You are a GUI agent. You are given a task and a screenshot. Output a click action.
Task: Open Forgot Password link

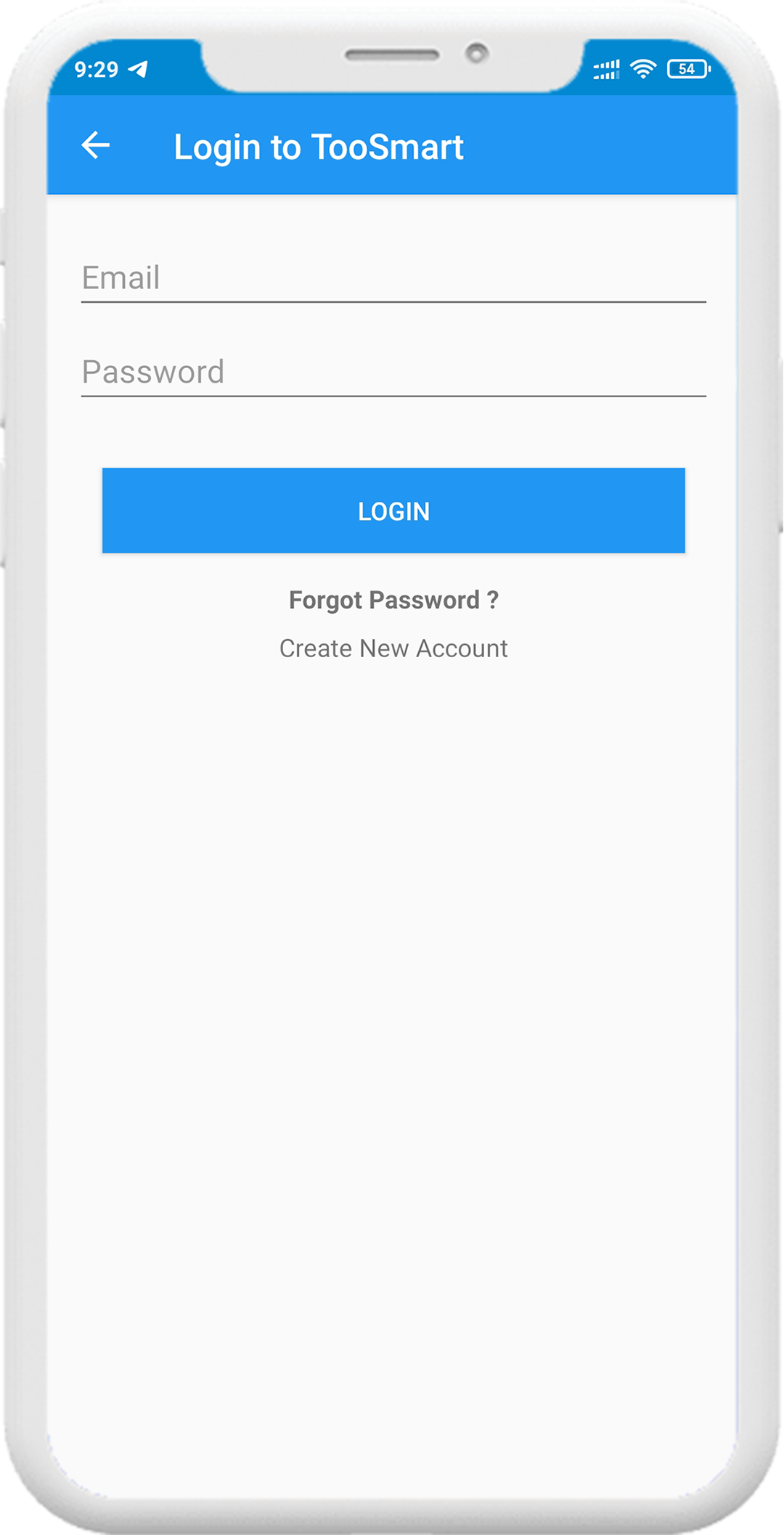[x=393, y=600]
